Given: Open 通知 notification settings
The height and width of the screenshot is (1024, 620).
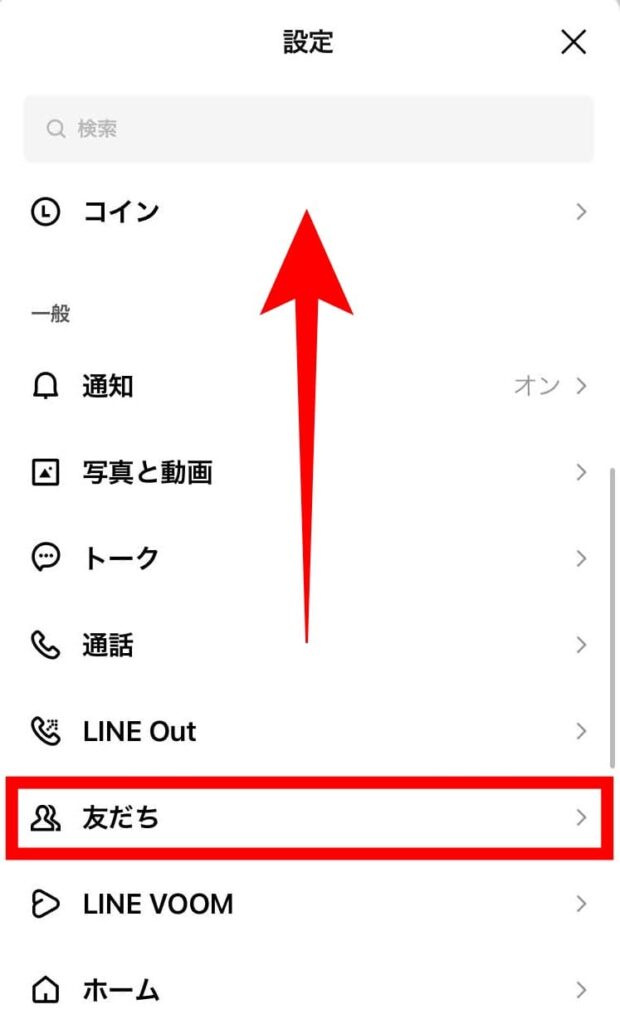Looking at the screenshot, I should (308, 386).
